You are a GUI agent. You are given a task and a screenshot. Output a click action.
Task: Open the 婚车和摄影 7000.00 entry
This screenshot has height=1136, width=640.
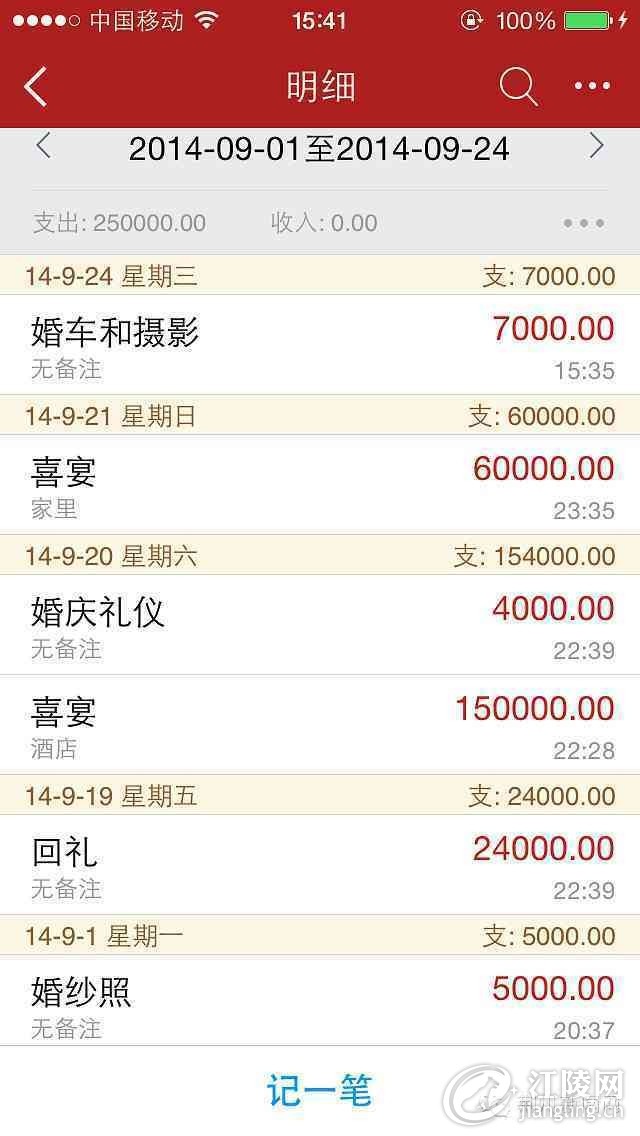point(320,345)
